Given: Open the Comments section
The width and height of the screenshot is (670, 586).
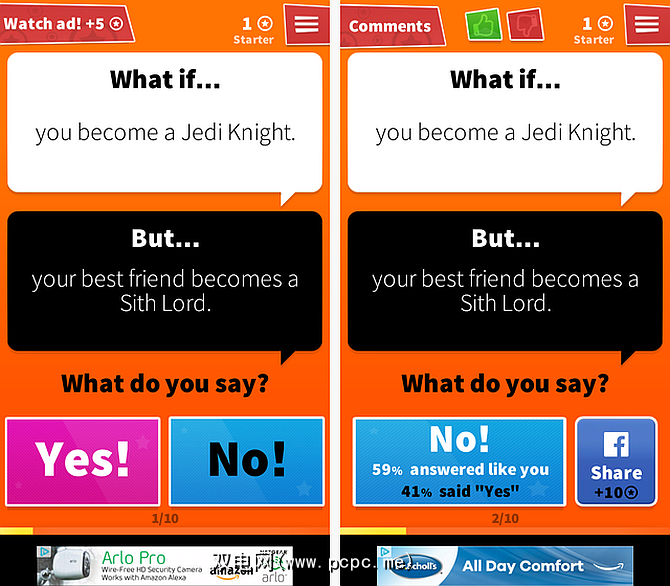Looking at the screenshot, I should [394, 26].
